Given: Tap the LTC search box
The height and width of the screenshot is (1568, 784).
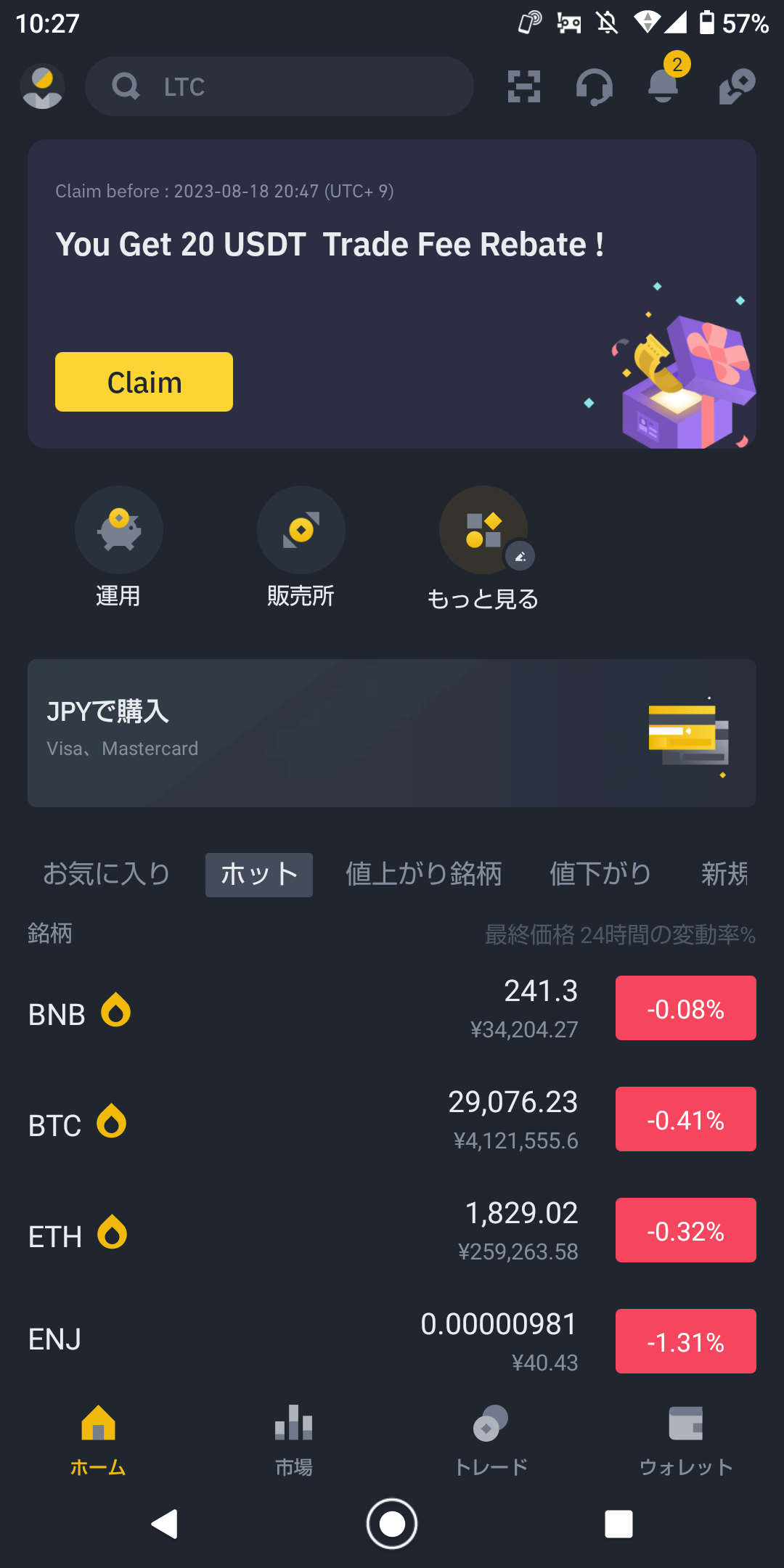Looking at the screenshot, I should pyautogui.click(x=279, y=86).
